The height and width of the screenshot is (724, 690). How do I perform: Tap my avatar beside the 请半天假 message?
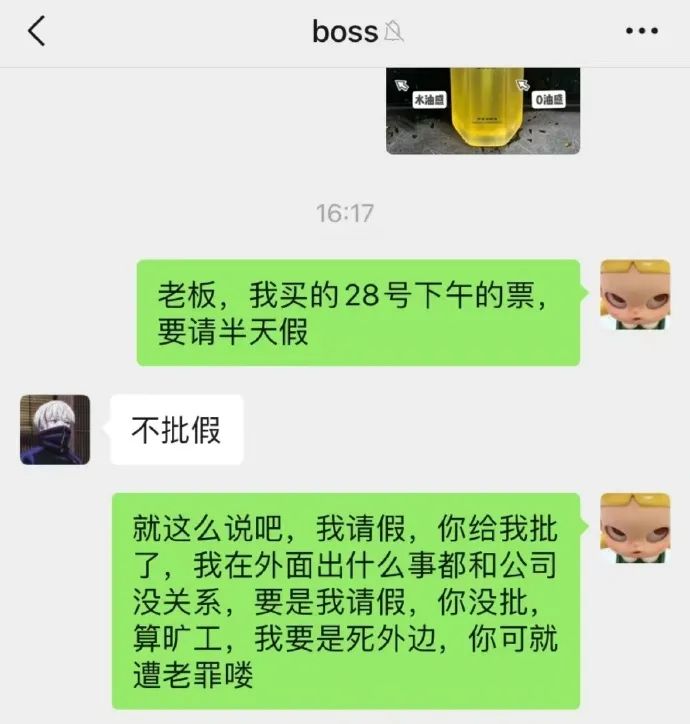tap(634, 295)
